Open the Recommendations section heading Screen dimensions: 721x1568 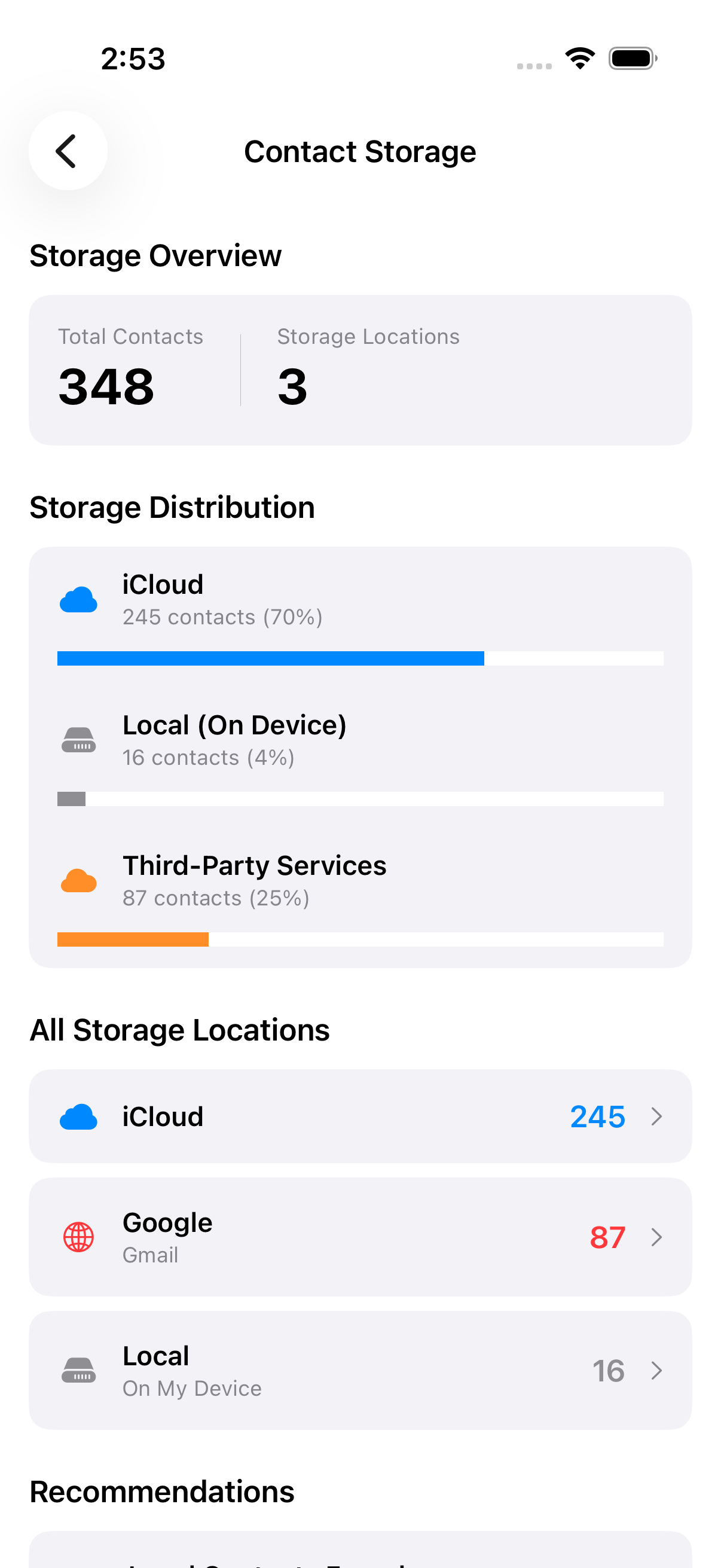point(162,1491)
